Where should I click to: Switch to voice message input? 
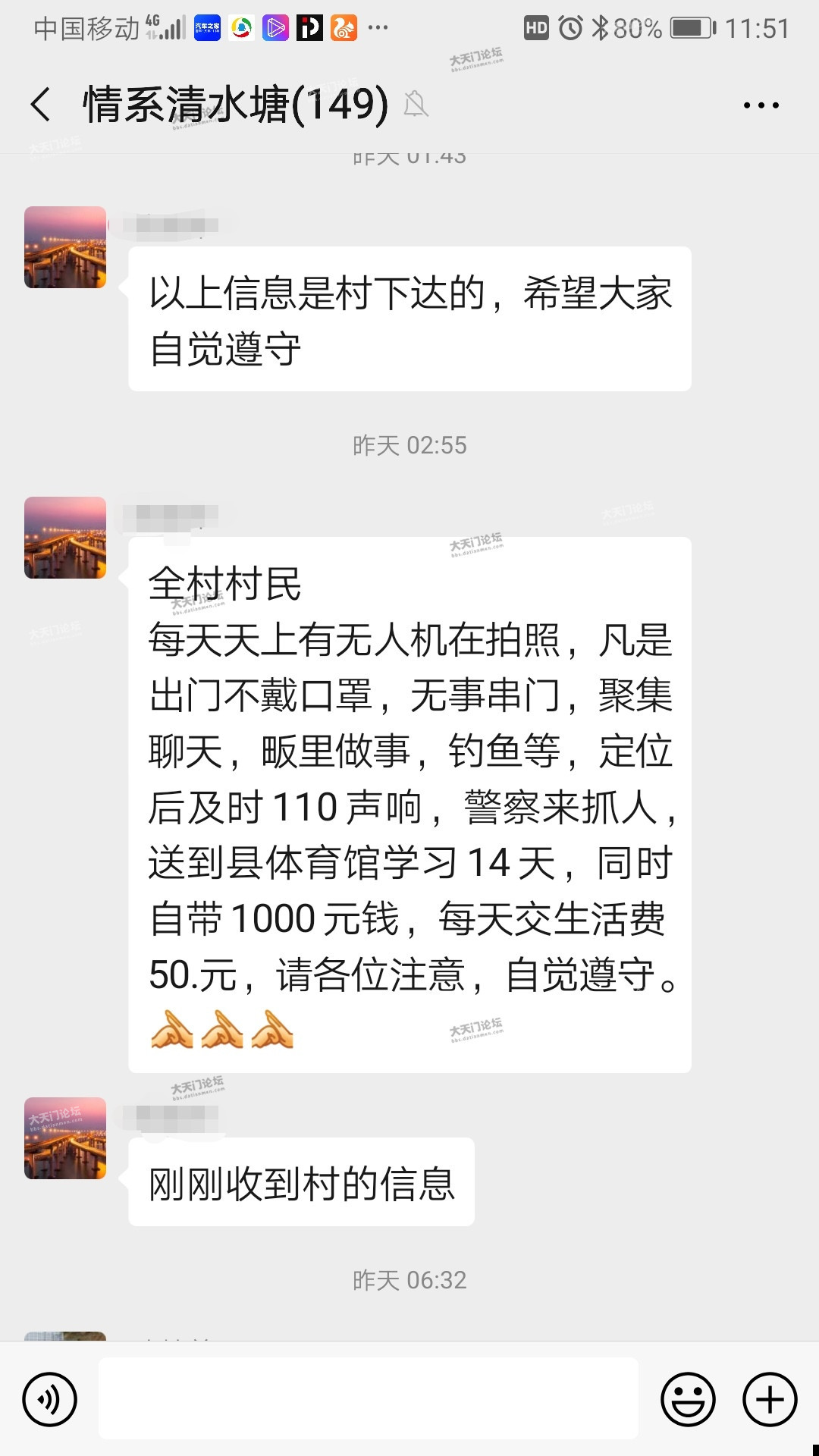pyautogui.click(x=50, y=1399)
